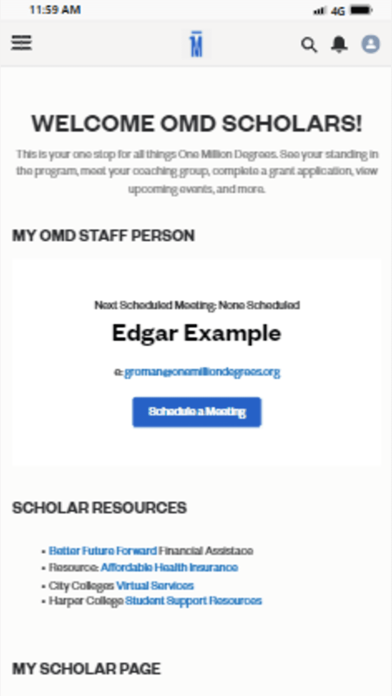This screenshot has height=696, width=392.
Task: Open Student Support Resources link
Action: [194, 601]
